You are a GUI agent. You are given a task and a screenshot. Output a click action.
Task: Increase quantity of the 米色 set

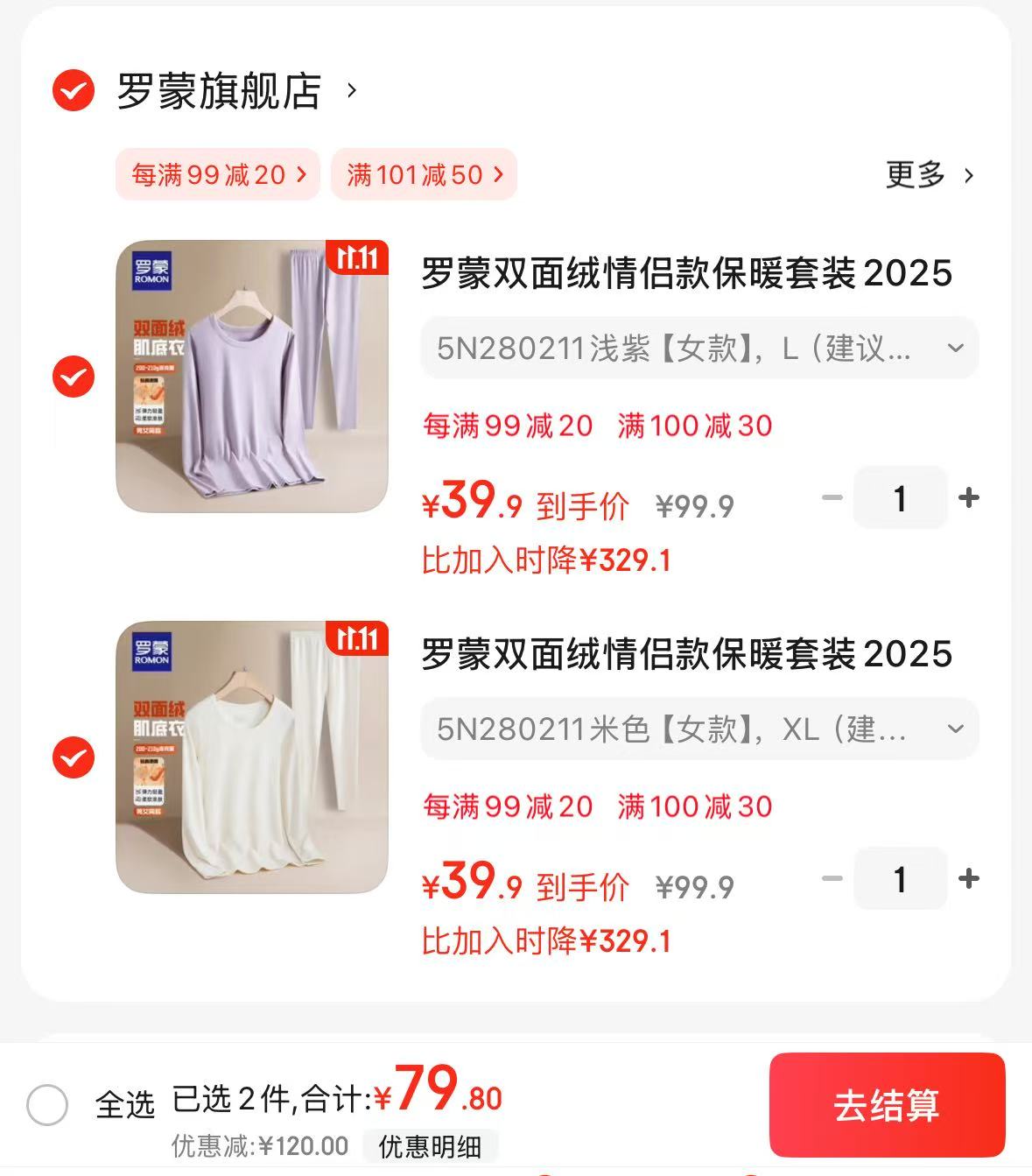point(969,879)
